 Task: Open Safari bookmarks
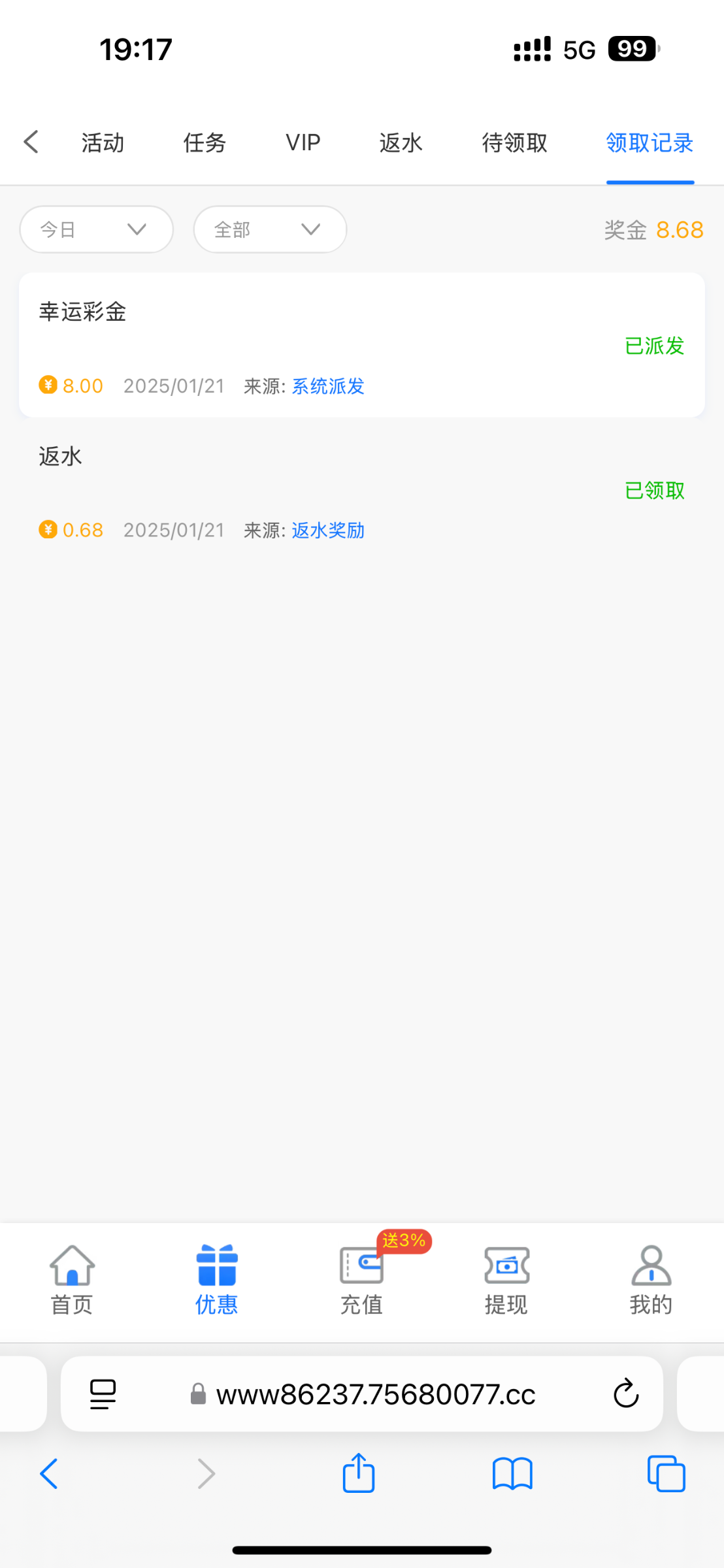tap(513, 1474)
